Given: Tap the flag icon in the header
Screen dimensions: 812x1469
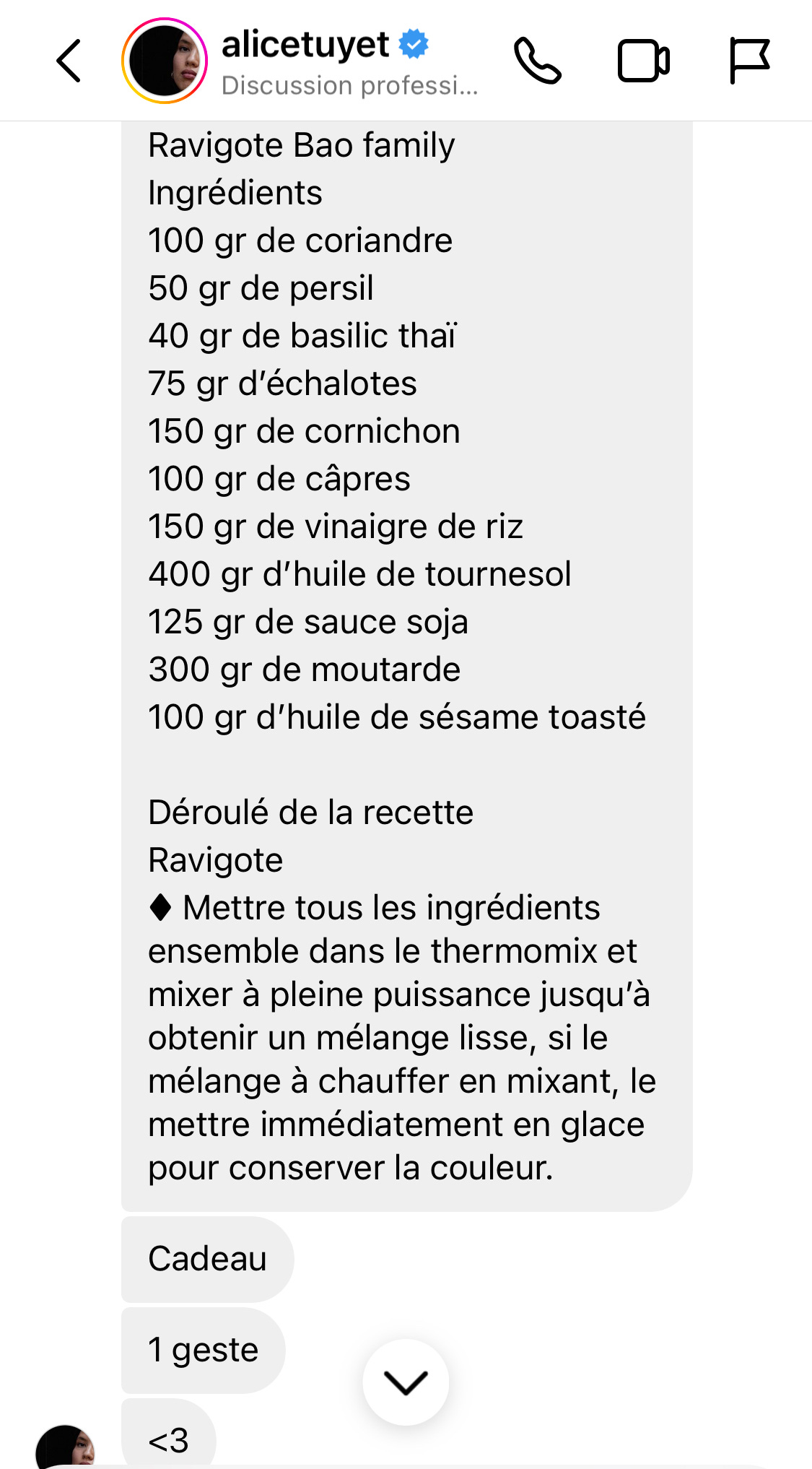Looking at the screenshot, I should pos(749,61).
